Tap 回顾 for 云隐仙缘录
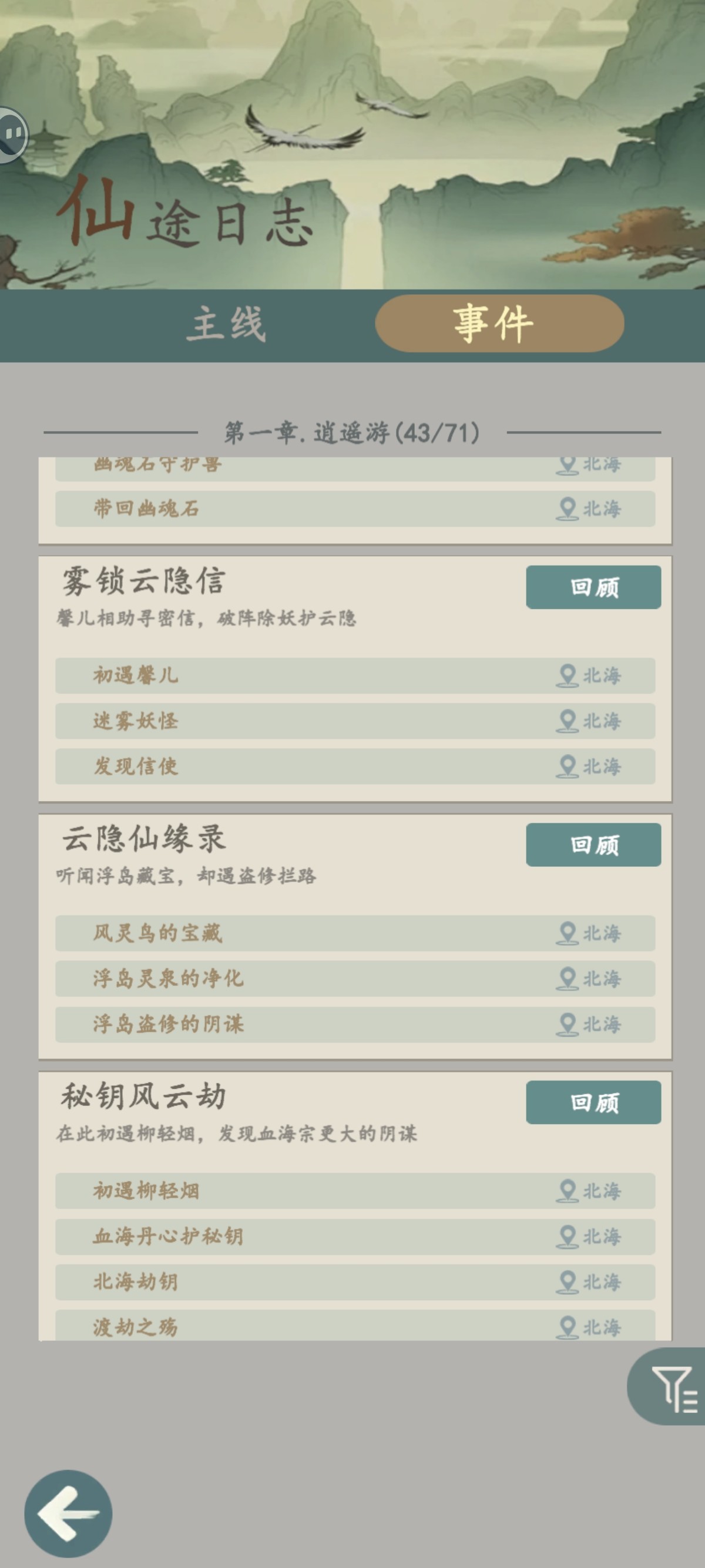 [593, 844]
